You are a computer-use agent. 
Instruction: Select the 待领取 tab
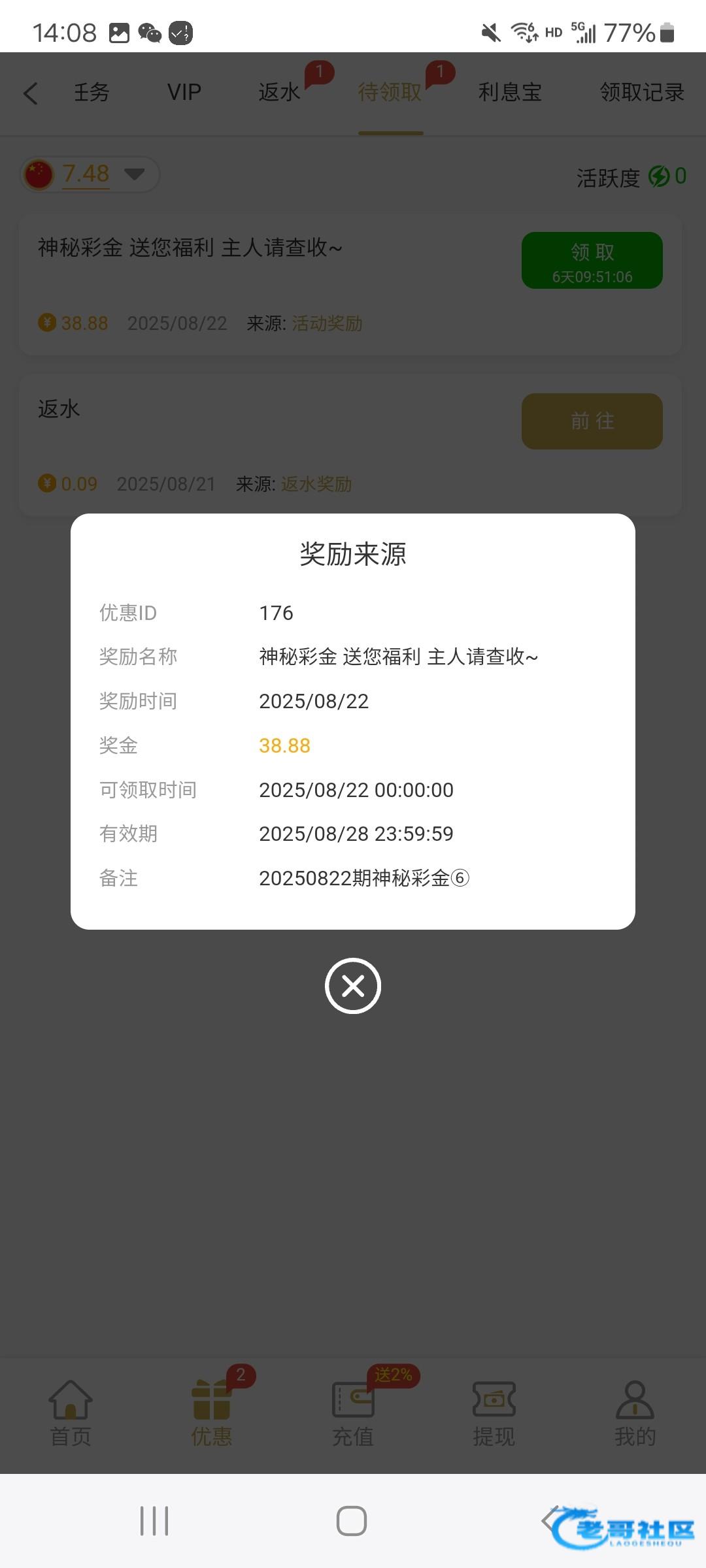pos(390,92)
